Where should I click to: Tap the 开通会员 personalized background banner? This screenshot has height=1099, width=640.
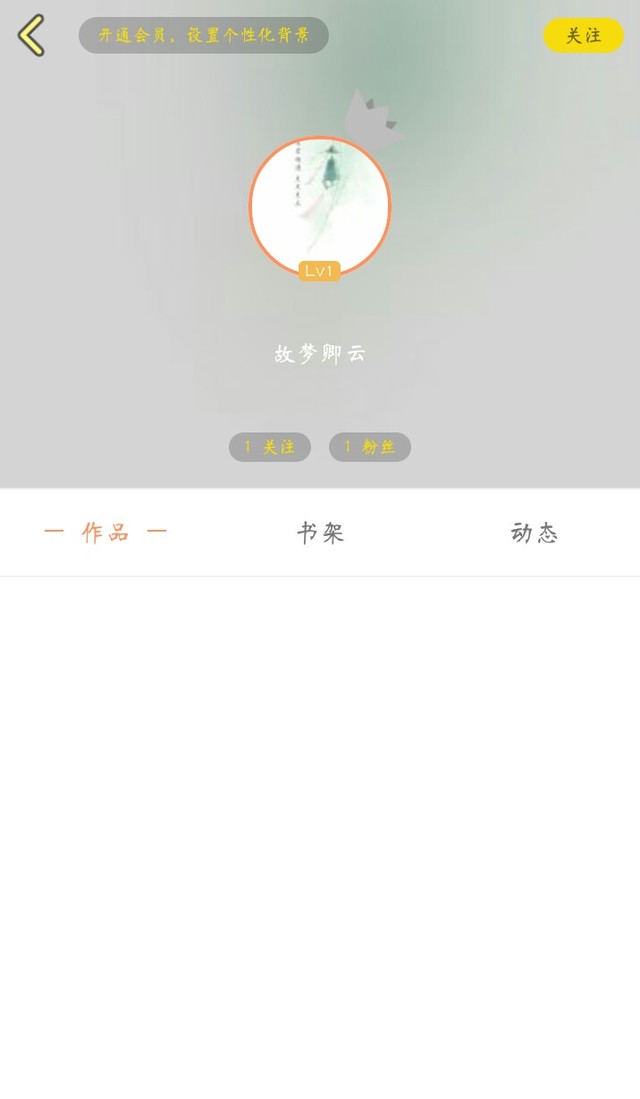[204, 35]
